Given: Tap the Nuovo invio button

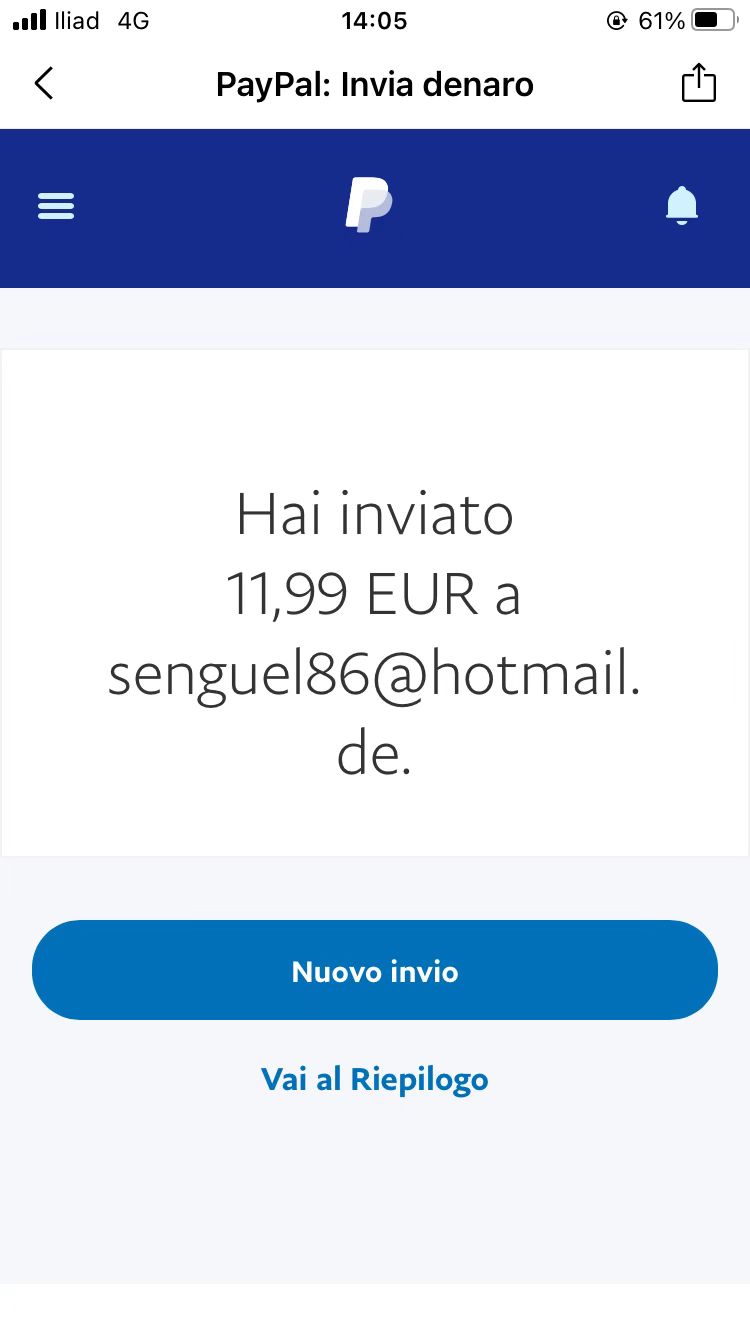Looking at the screenshot, I should [375, 970].
